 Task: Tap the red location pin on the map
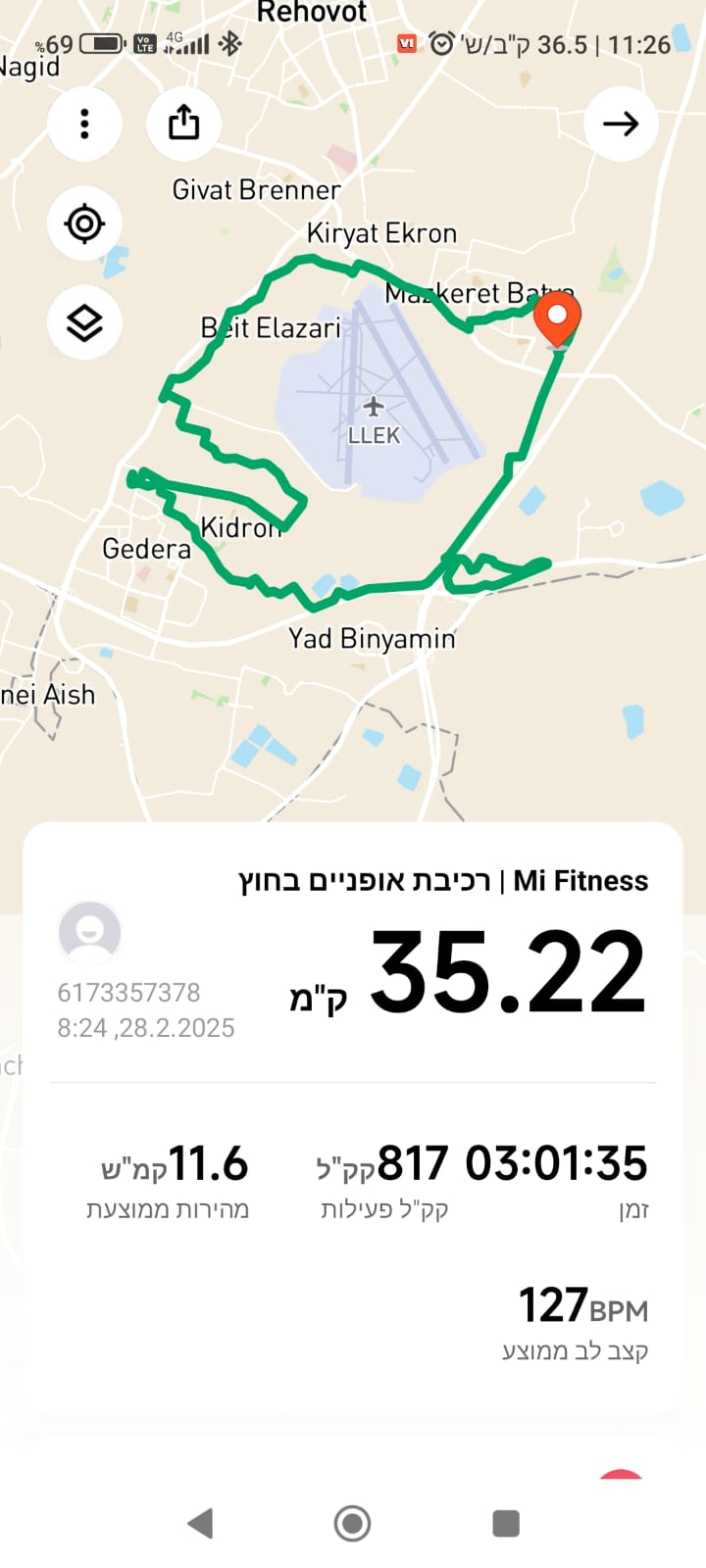[x=557, y=320]
